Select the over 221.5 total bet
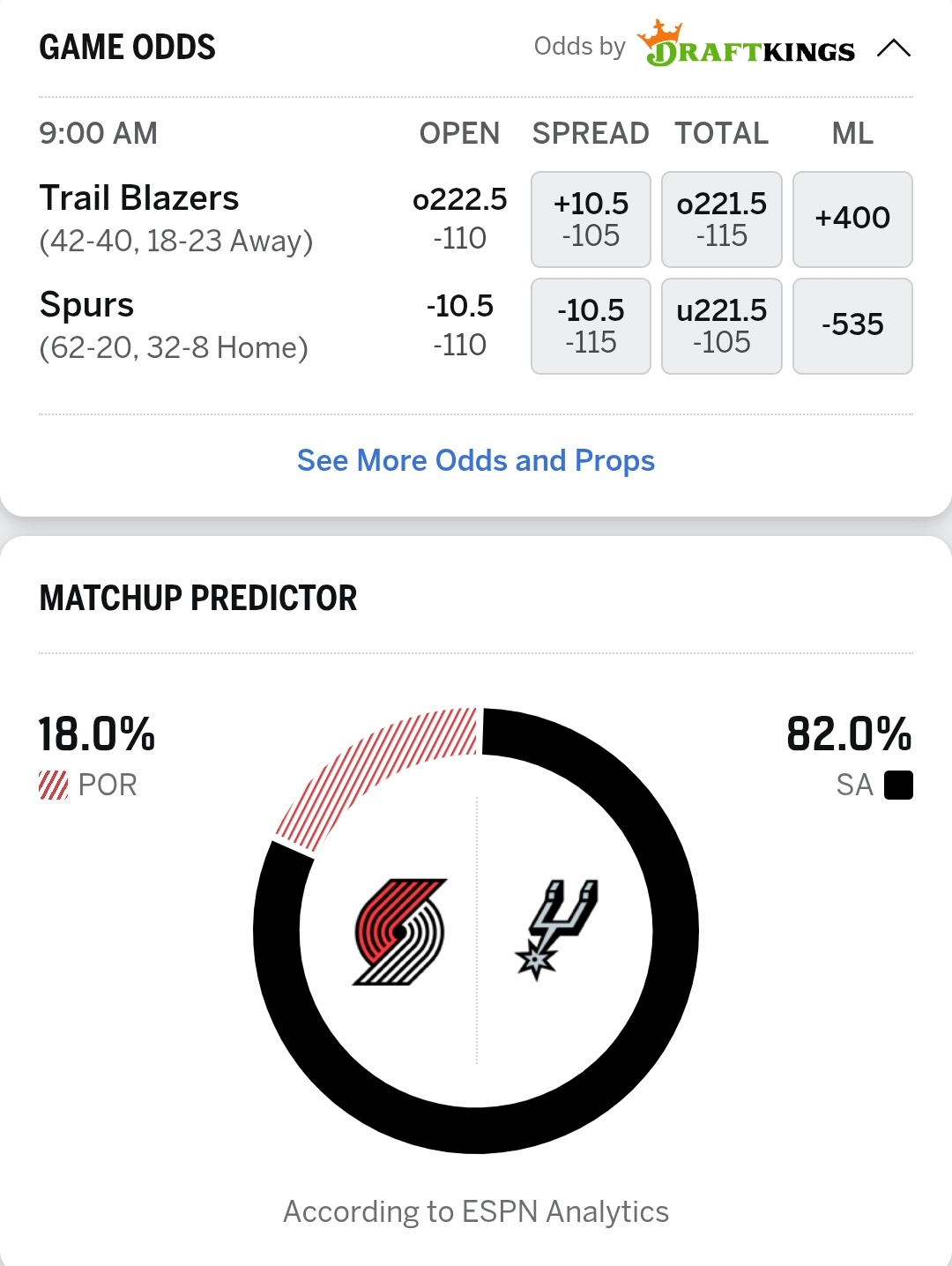Screen dimensions: 952x1266 [x=720, y=219]
